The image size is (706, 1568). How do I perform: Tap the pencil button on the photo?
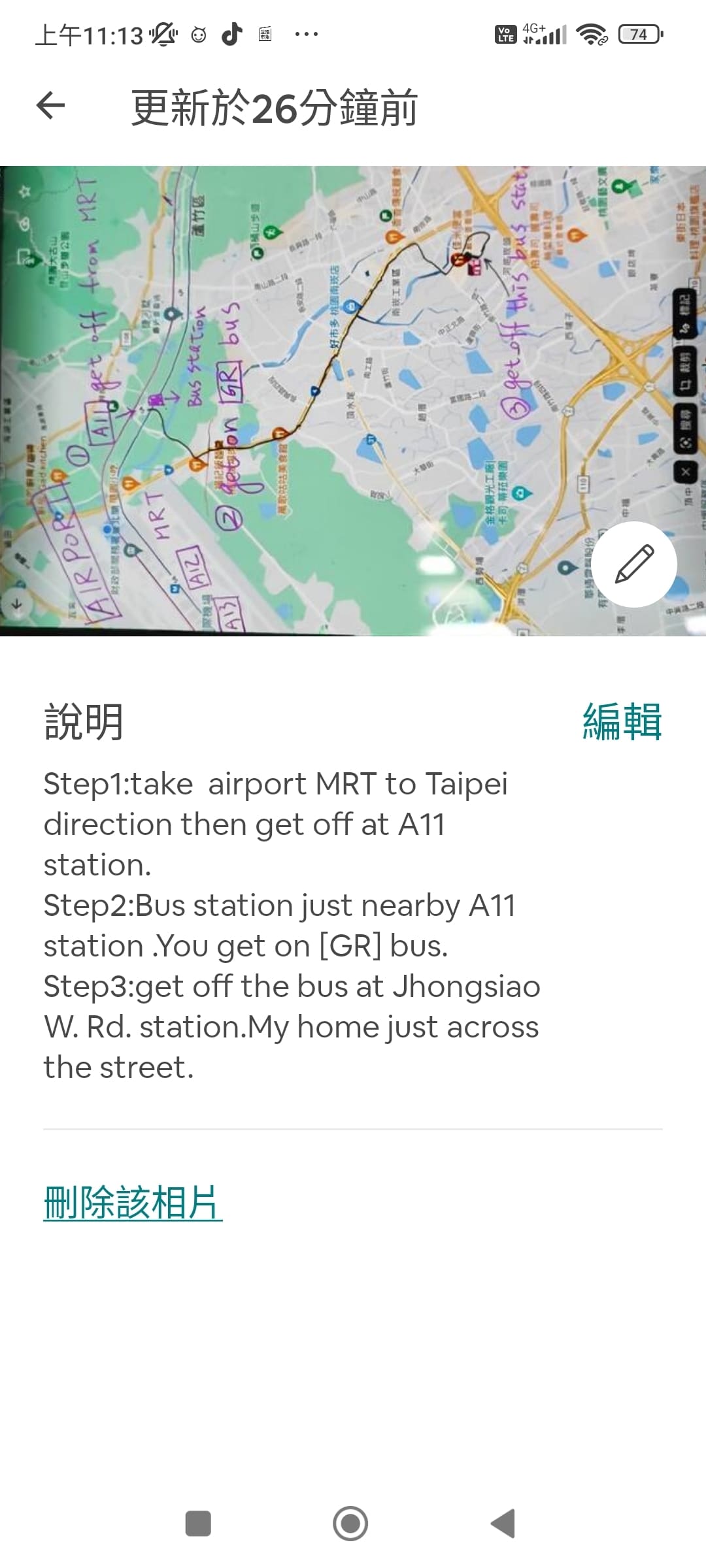coord(634,564)
